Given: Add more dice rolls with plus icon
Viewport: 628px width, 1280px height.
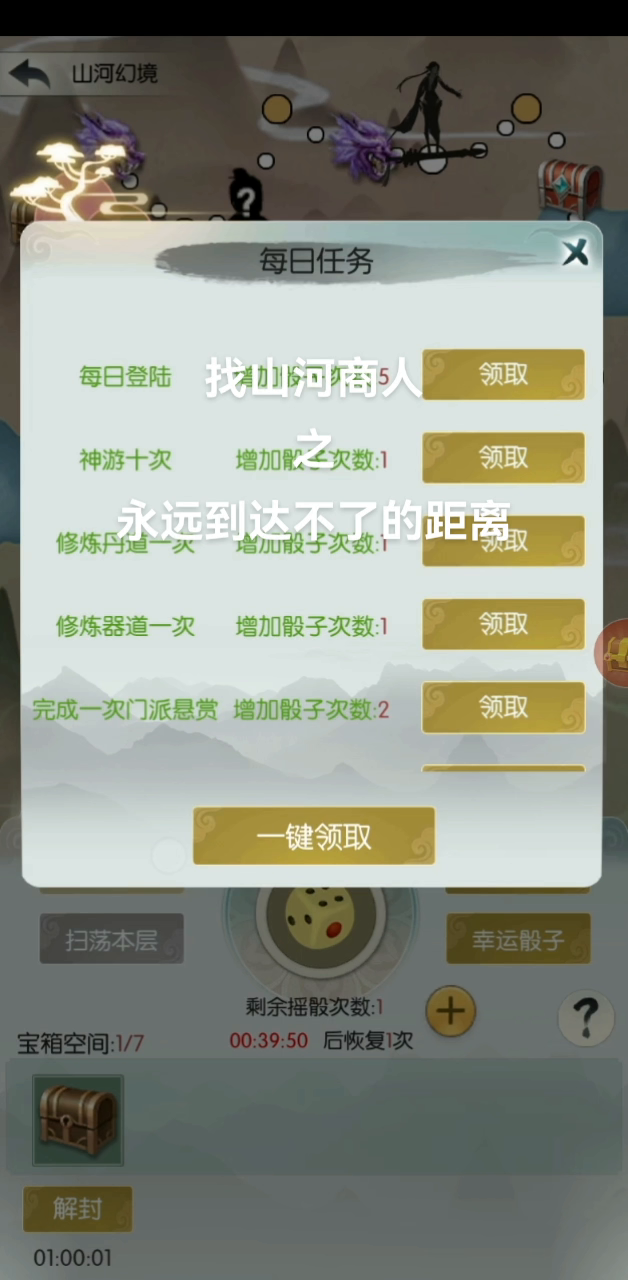Looking at the screenshot, I should (451, 1011).
